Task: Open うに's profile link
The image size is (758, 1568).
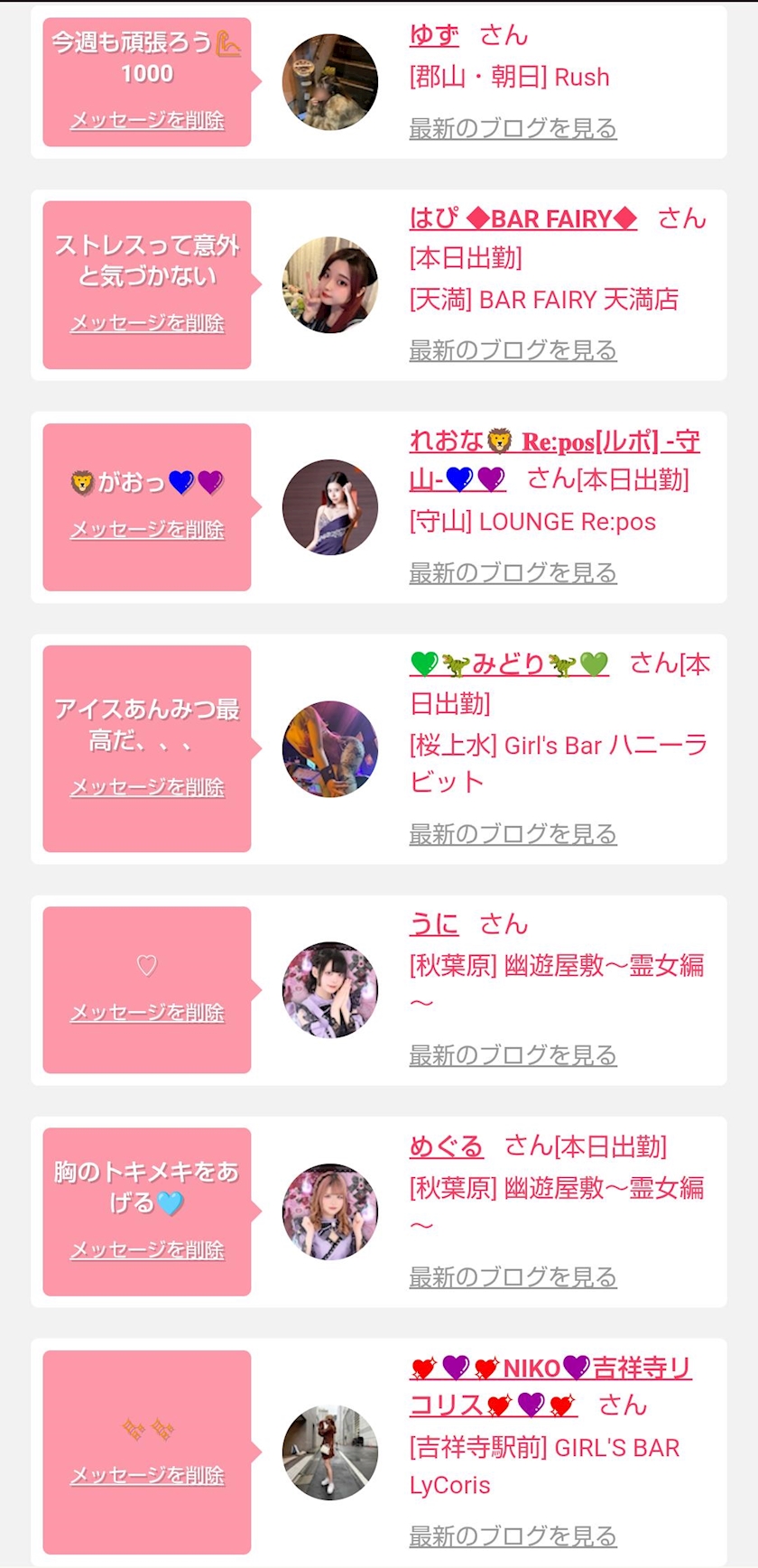Action: [434, 924]
